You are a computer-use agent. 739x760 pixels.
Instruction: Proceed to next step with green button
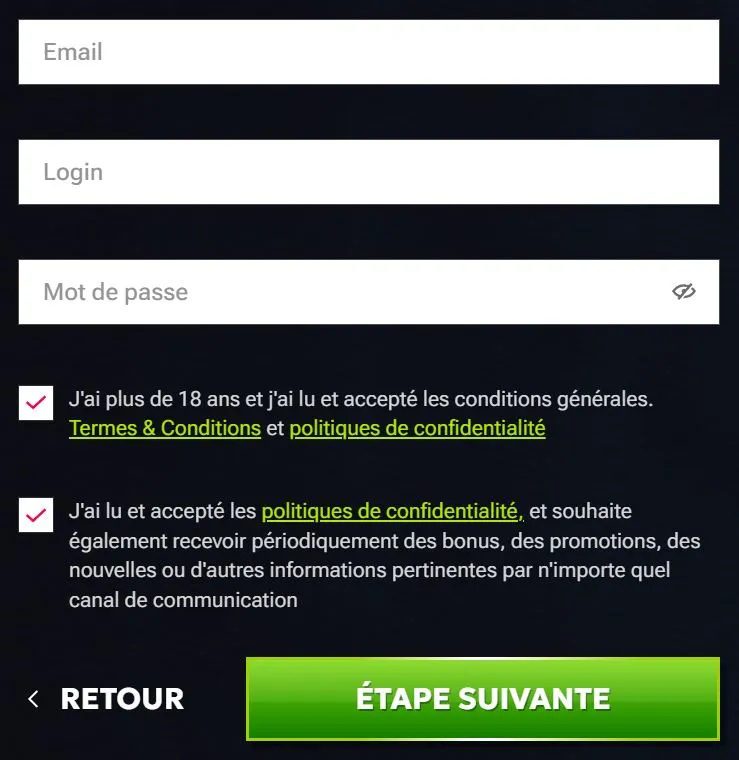pyautogui.click(x=481, y=699)
